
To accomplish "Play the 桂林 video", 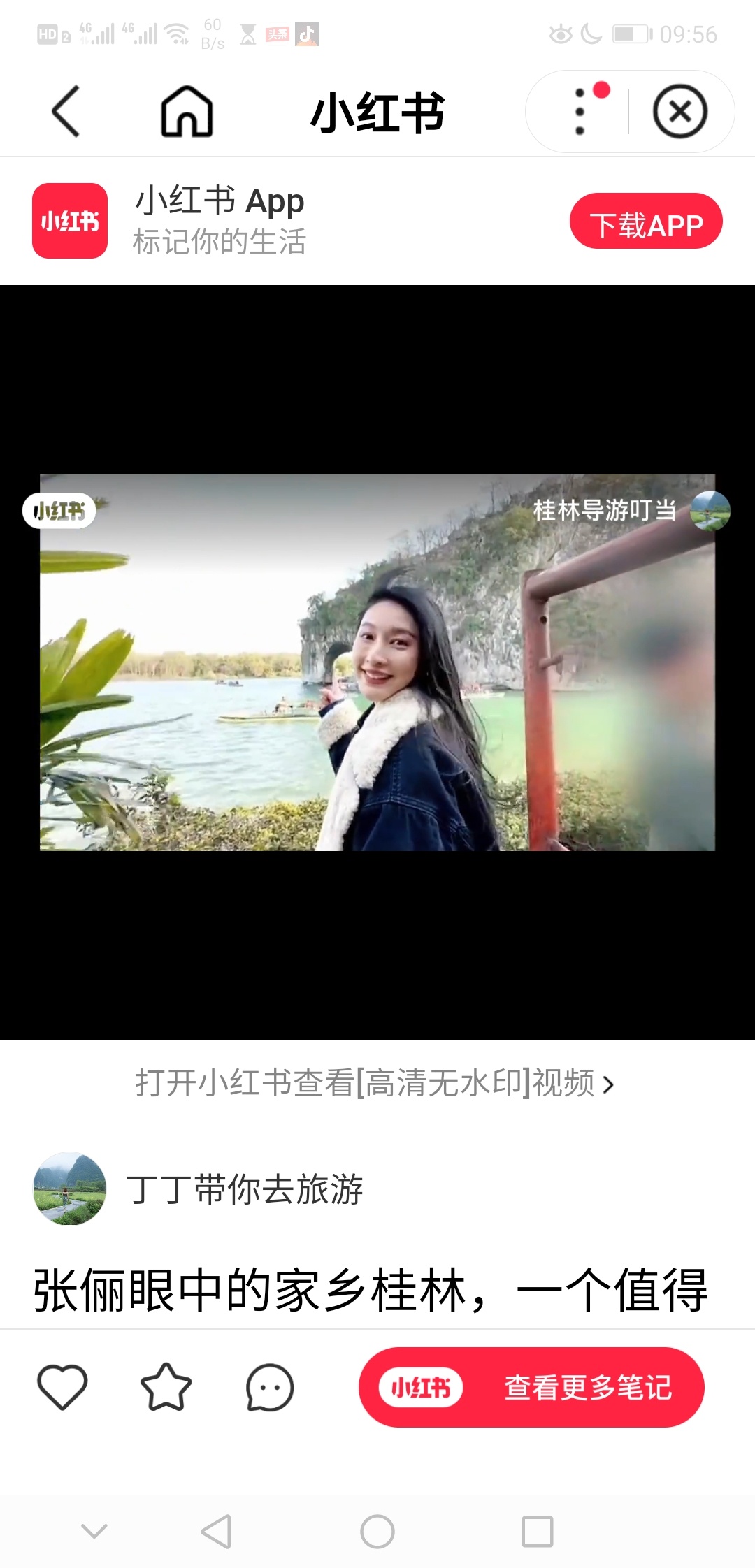I will pos(377,662).
